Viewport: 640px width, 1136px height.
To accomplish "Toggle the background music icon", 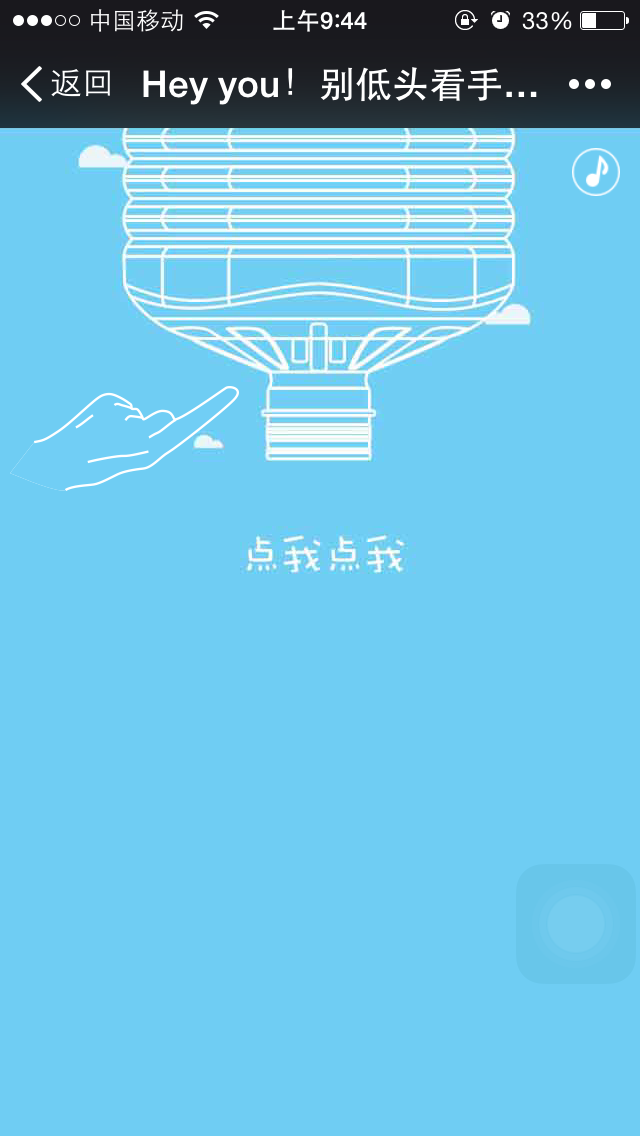I will [x=596, y=172].
